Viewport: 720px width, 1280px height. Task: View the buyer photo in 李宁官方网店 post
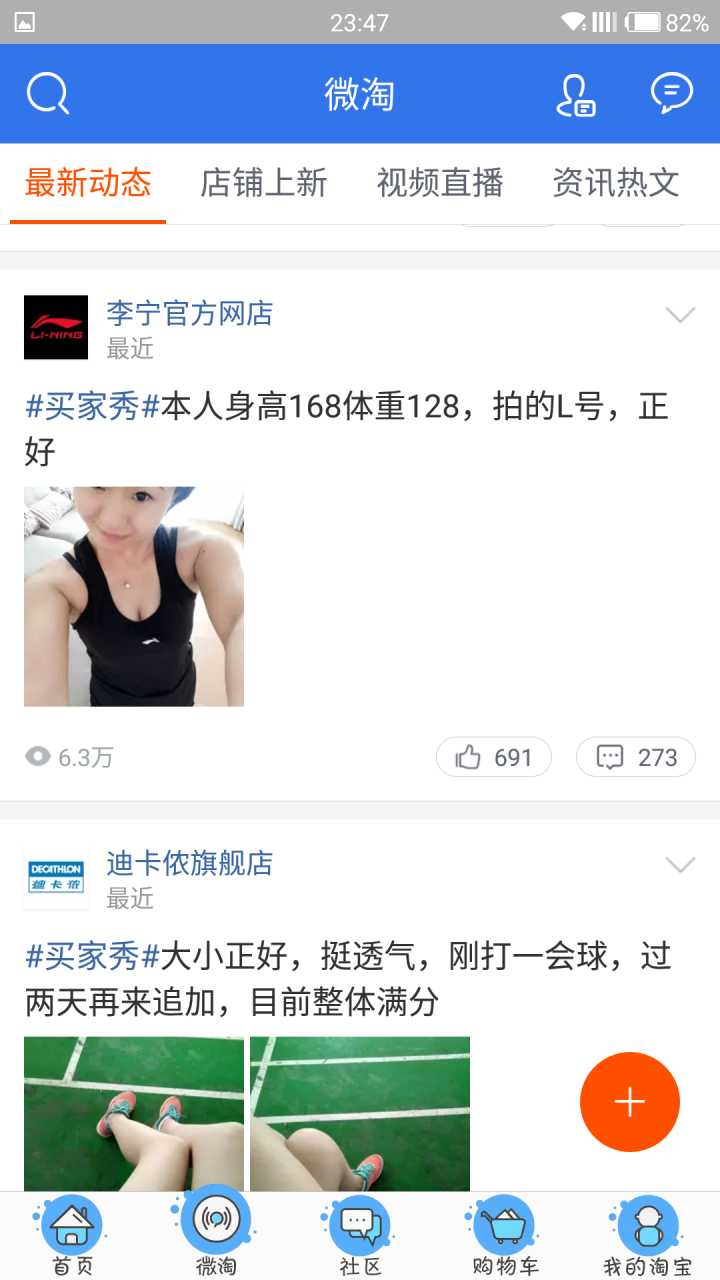(x=134, y=596)
